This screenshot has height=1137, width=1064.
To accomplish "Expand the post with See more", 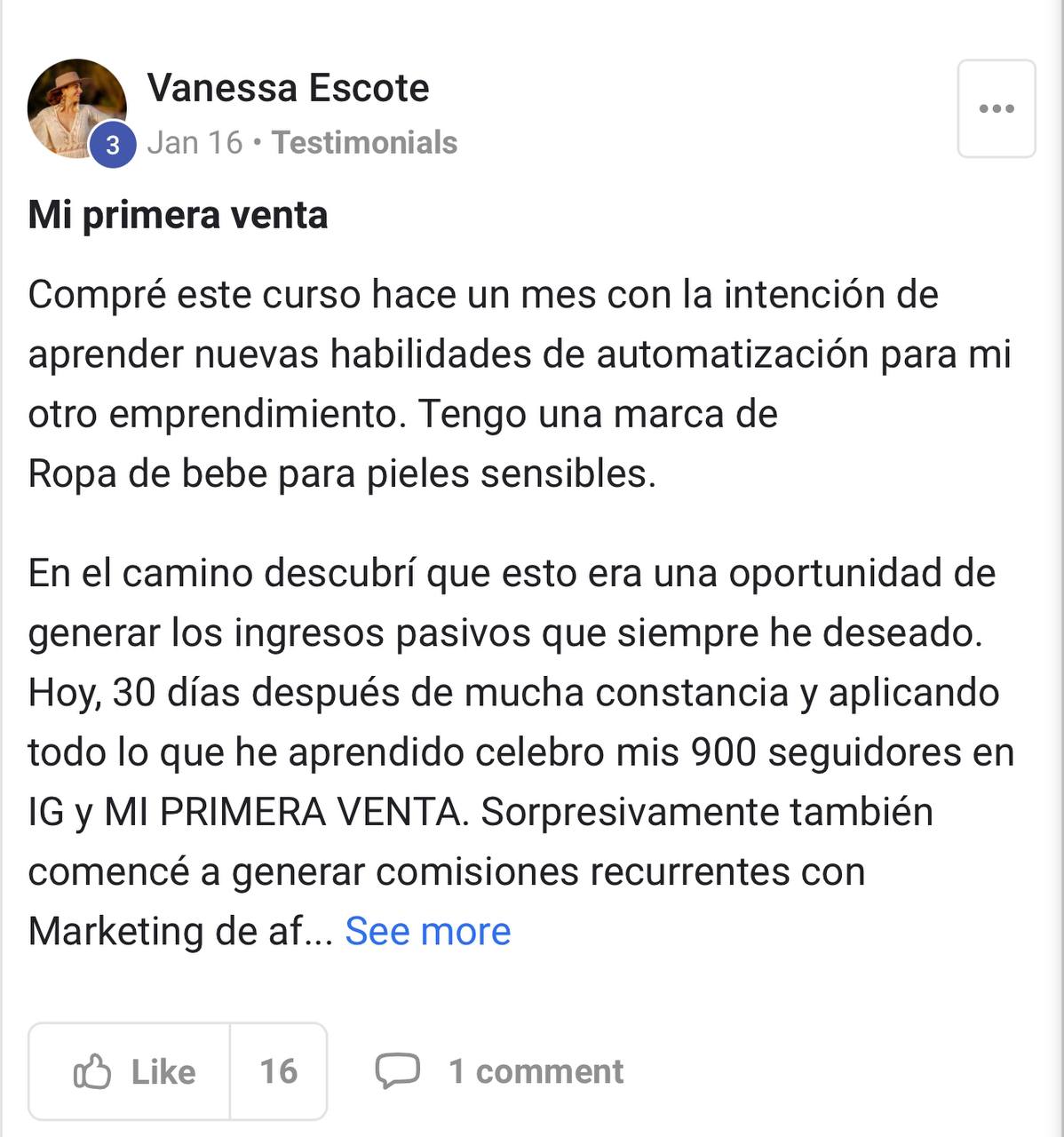I will pyautogui.click(x=427, y=931).
